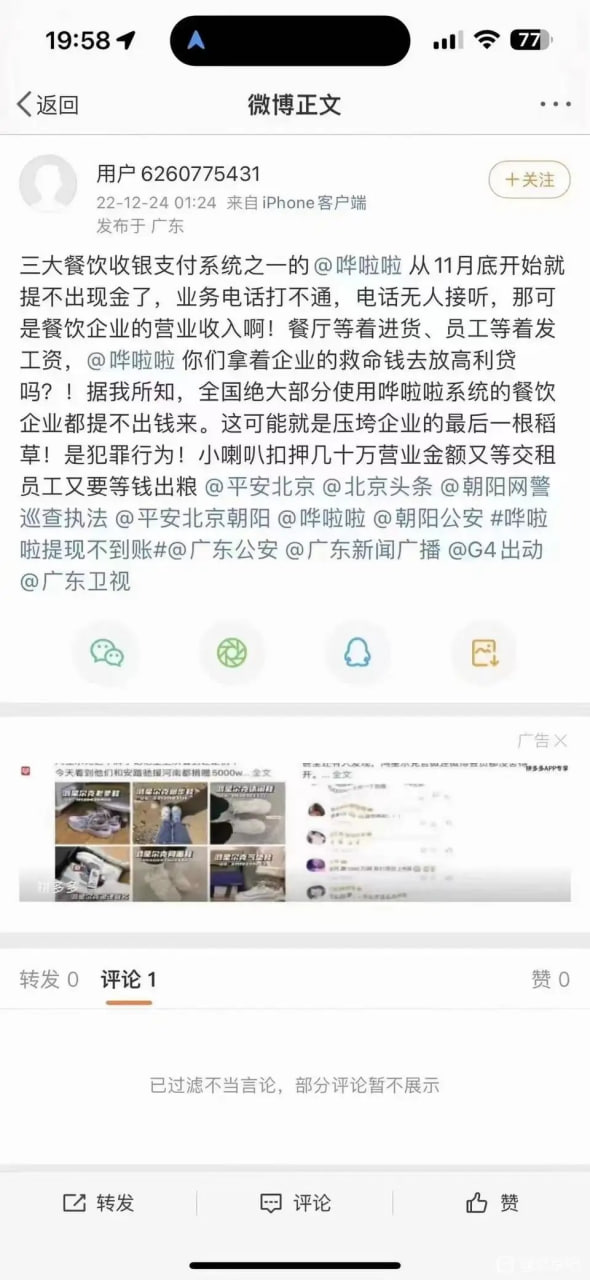Open the three-dot overflow menu
This screenshot has height=1280, width=590.
(x=555, y=104)
